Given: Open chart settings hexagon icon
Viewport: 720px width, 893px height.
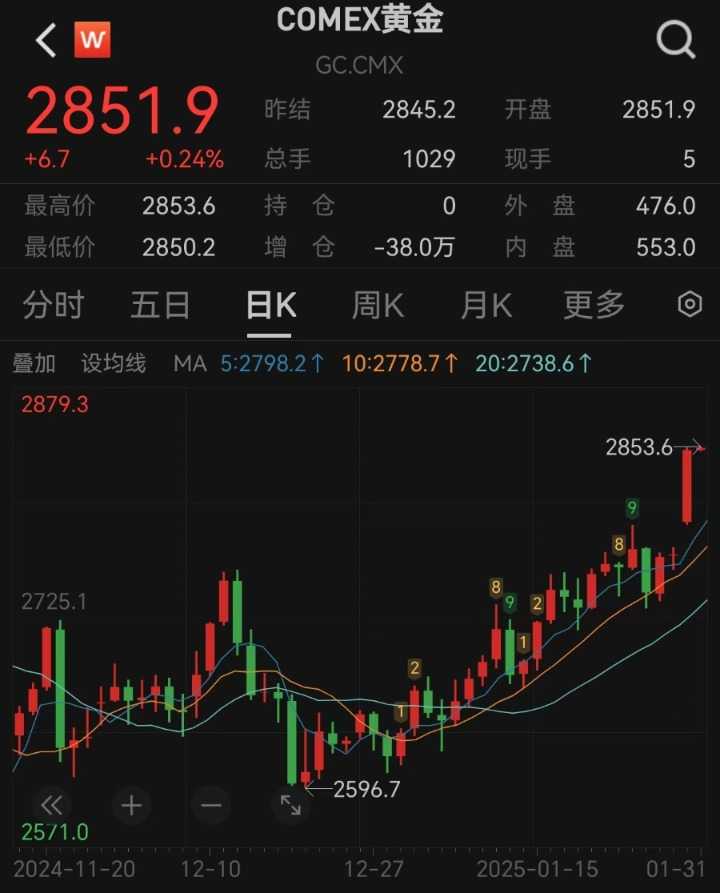Looking at the screenshot, I should (x=689, y=305).
